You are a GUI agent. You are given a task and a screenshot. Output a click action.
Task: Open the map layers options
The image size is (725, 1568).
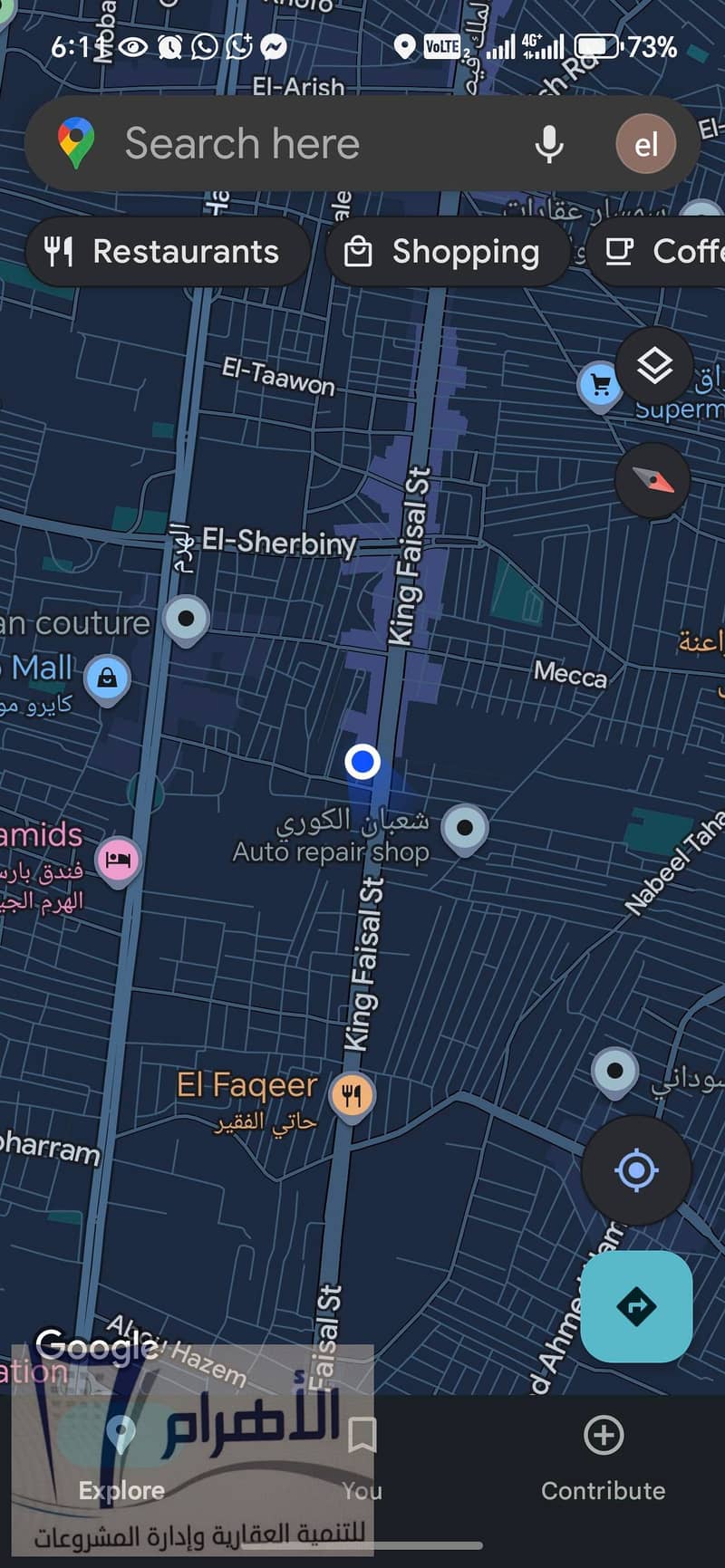pyautogui.click(x=654, y=366)
